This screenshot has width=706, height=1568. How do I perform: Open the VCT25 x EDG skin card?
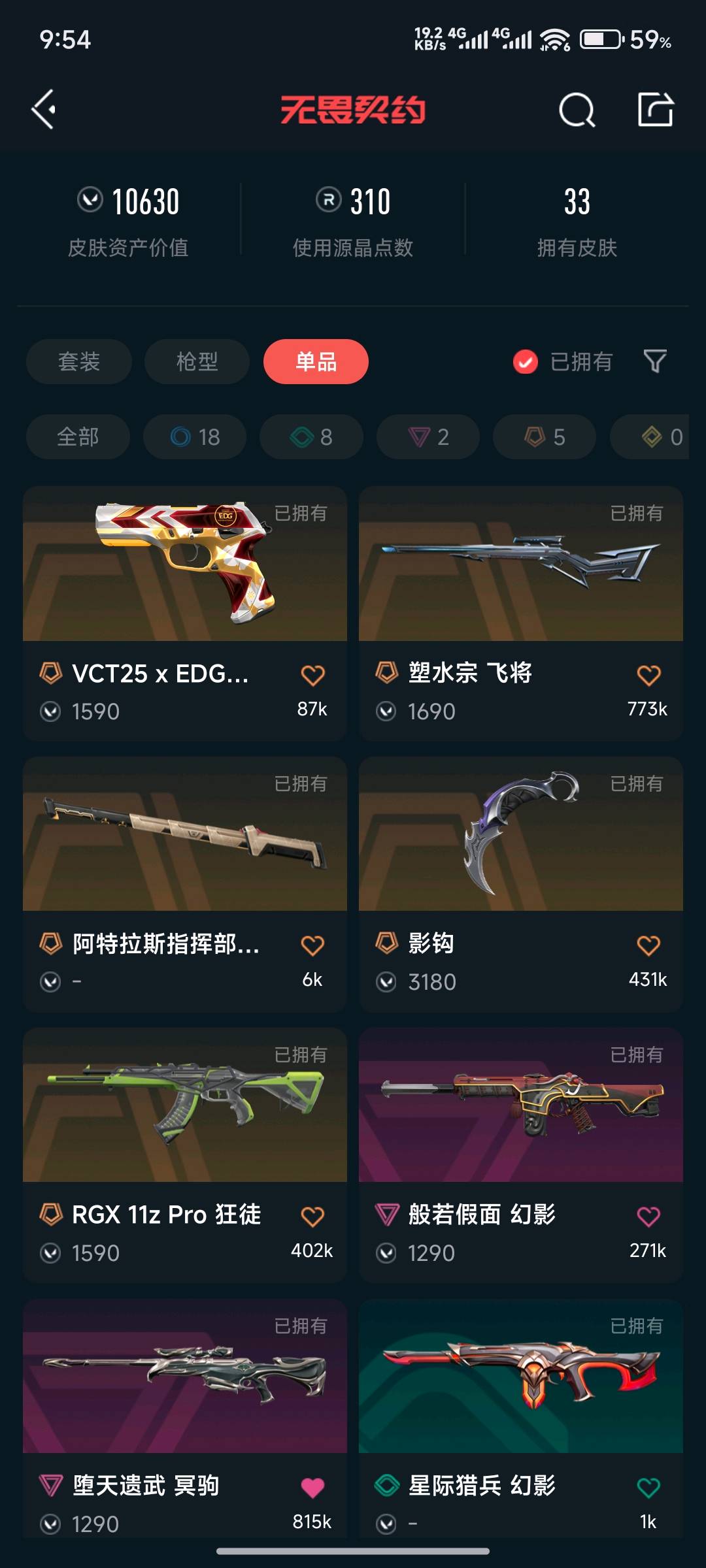pos(185,613)
